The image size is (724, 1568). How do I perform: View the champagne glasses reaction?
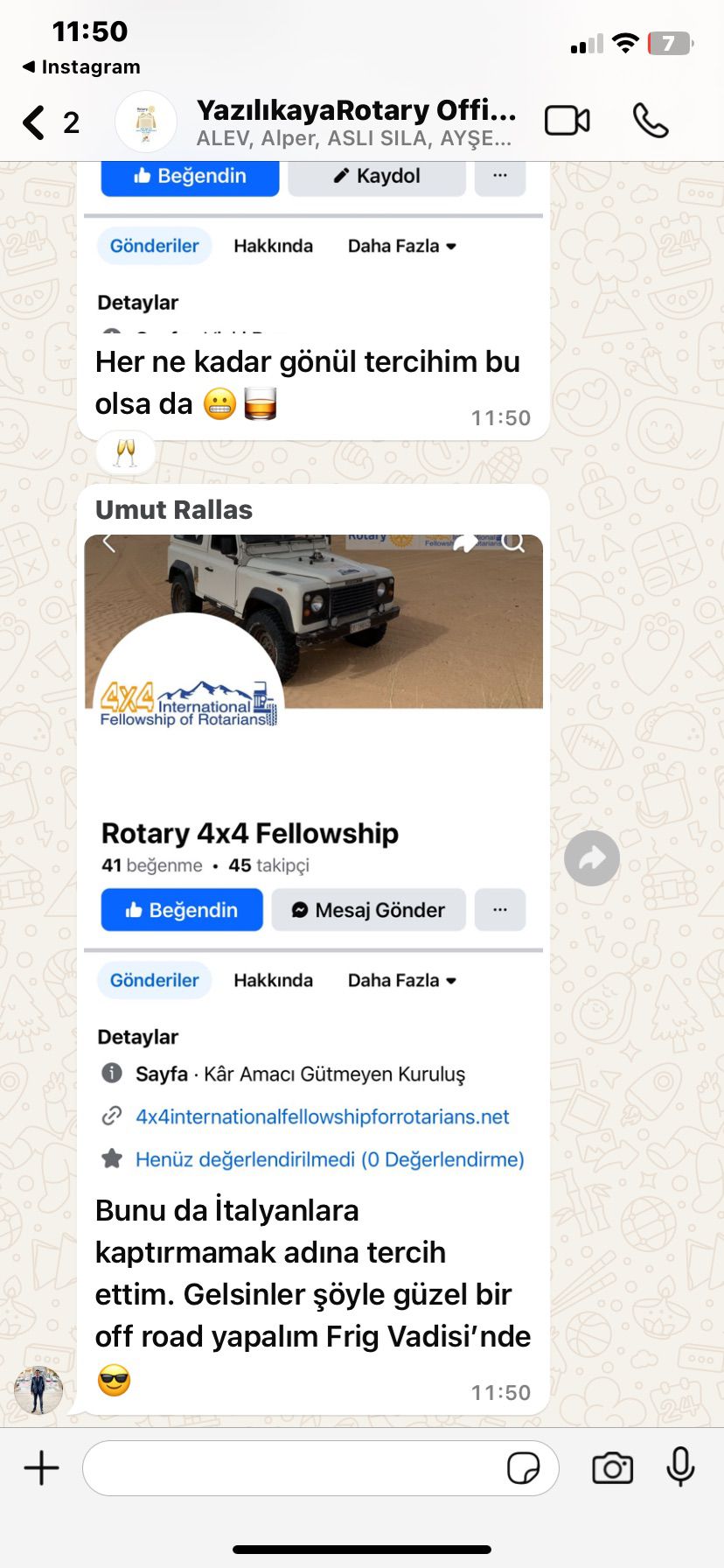(x=126, y=453)
